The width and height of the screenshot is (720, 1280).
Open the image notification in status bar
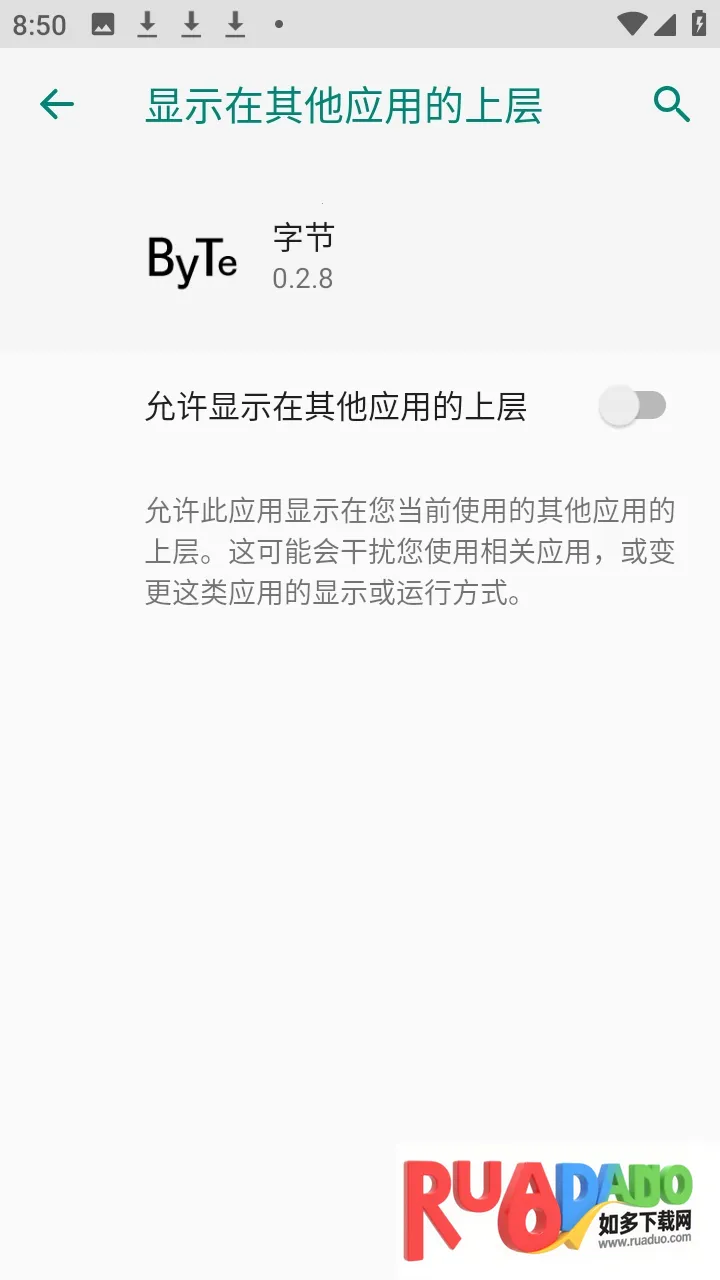[x=103, y=24]
